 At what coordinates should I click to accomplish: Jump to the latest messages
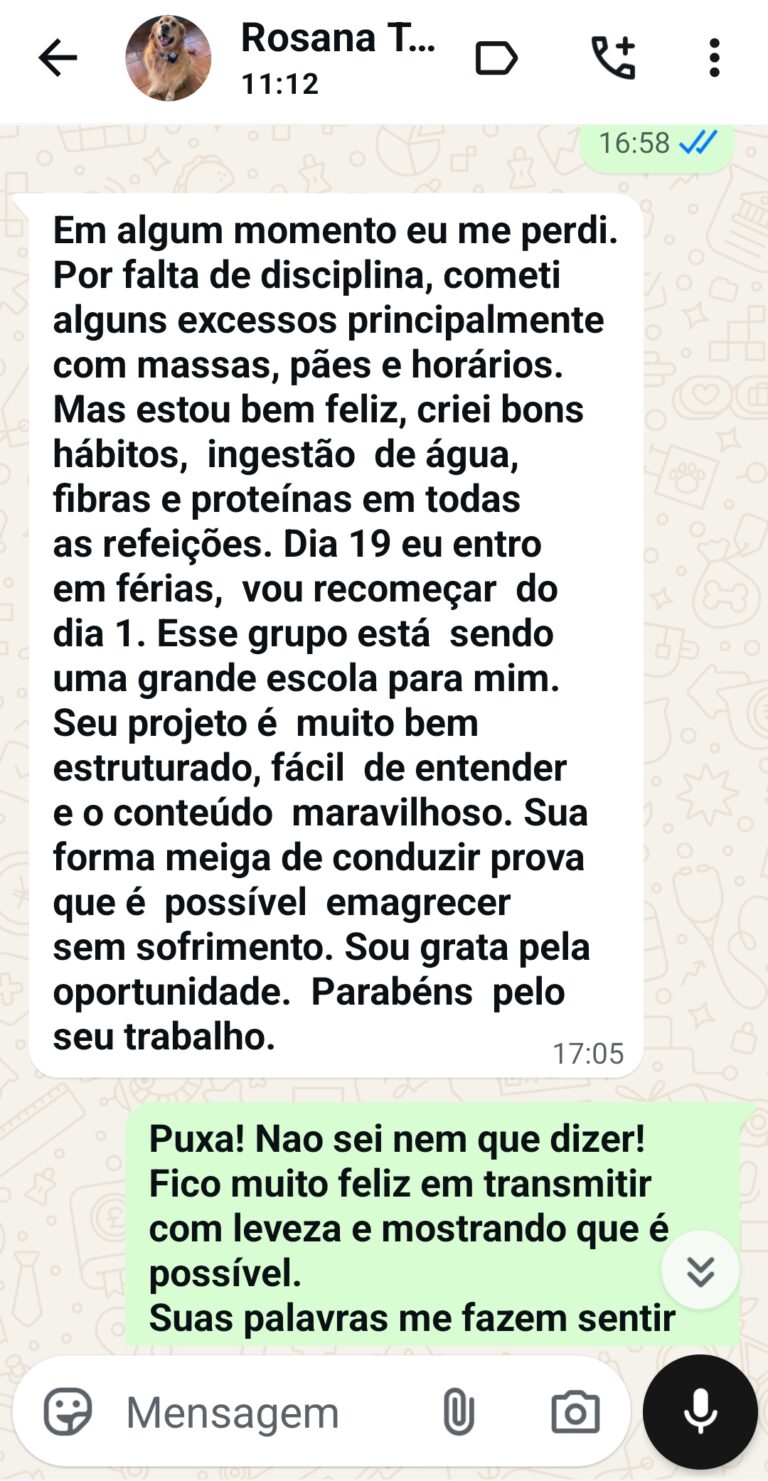pos(700,1270)
